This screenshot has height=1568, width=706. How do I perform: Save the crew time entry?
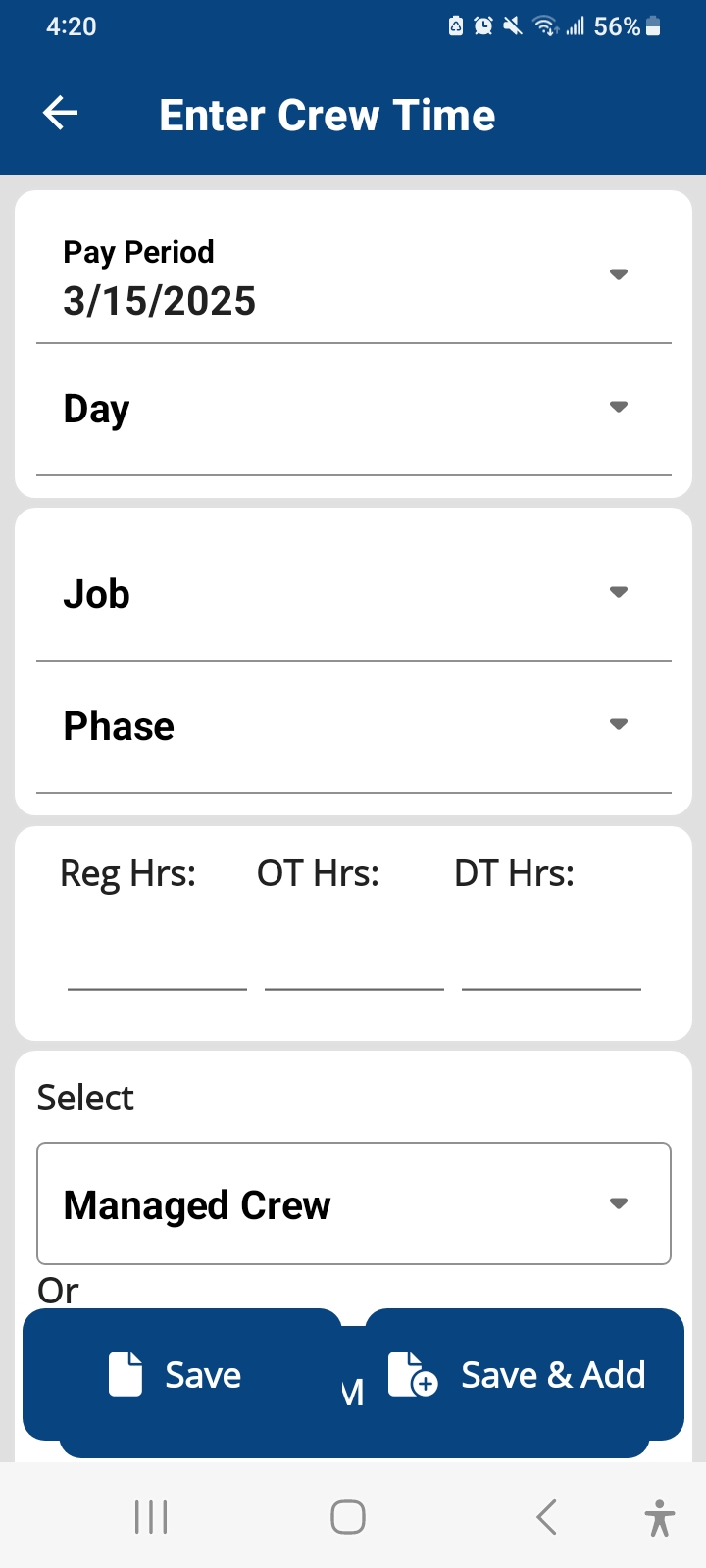click(x=182, y=1374)
